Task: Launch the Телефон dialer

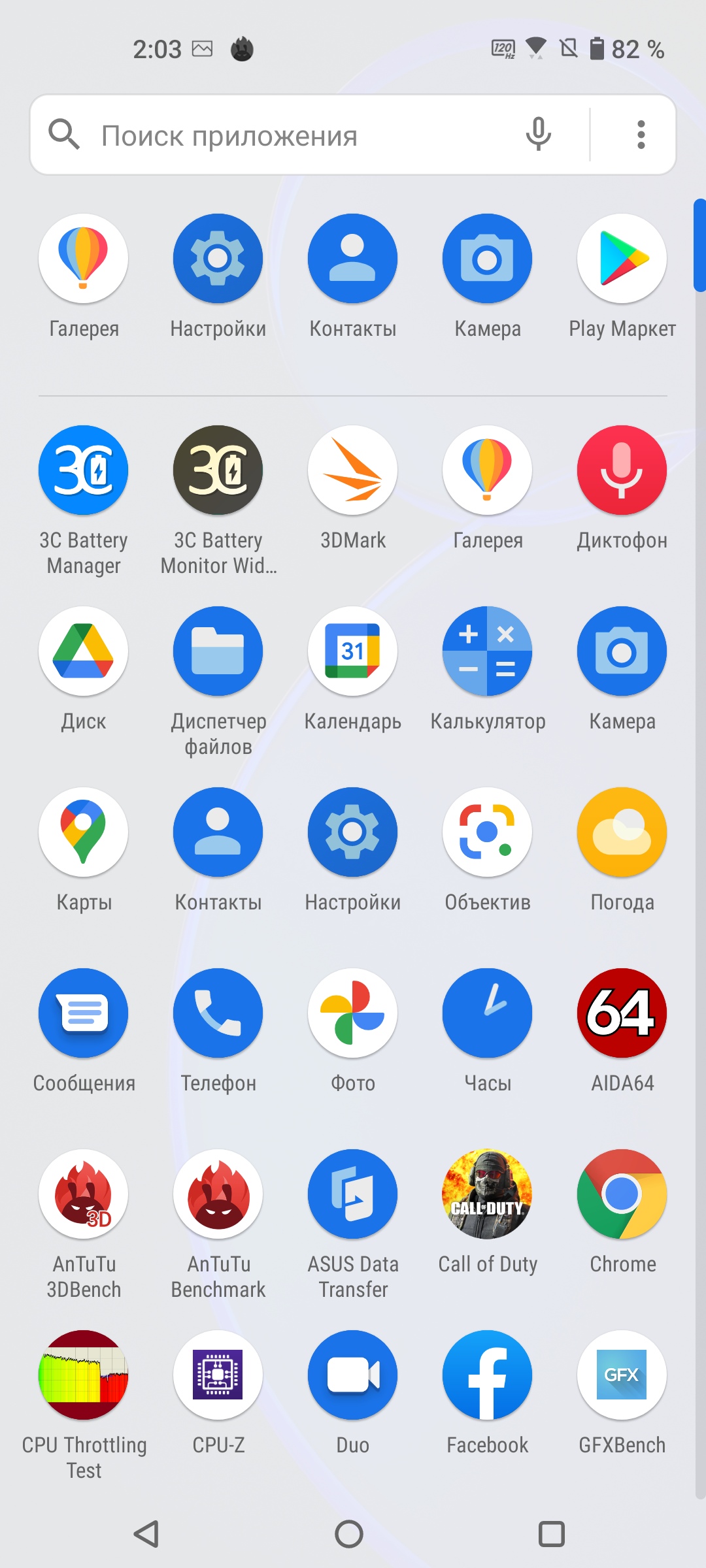Action: [x=218, y=1013]
